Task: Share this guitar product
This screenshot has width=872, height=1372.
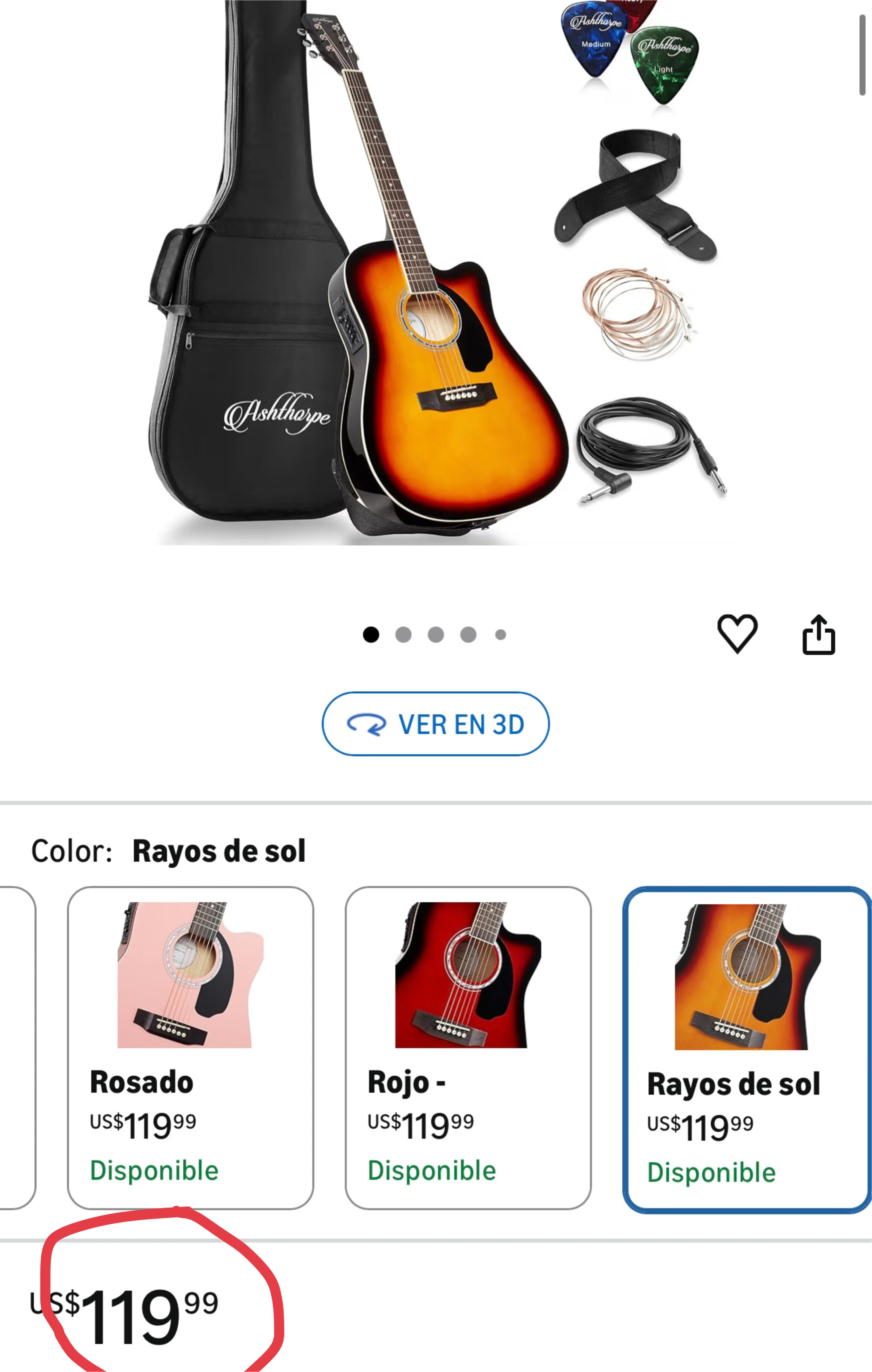Action: click(818, 634)
